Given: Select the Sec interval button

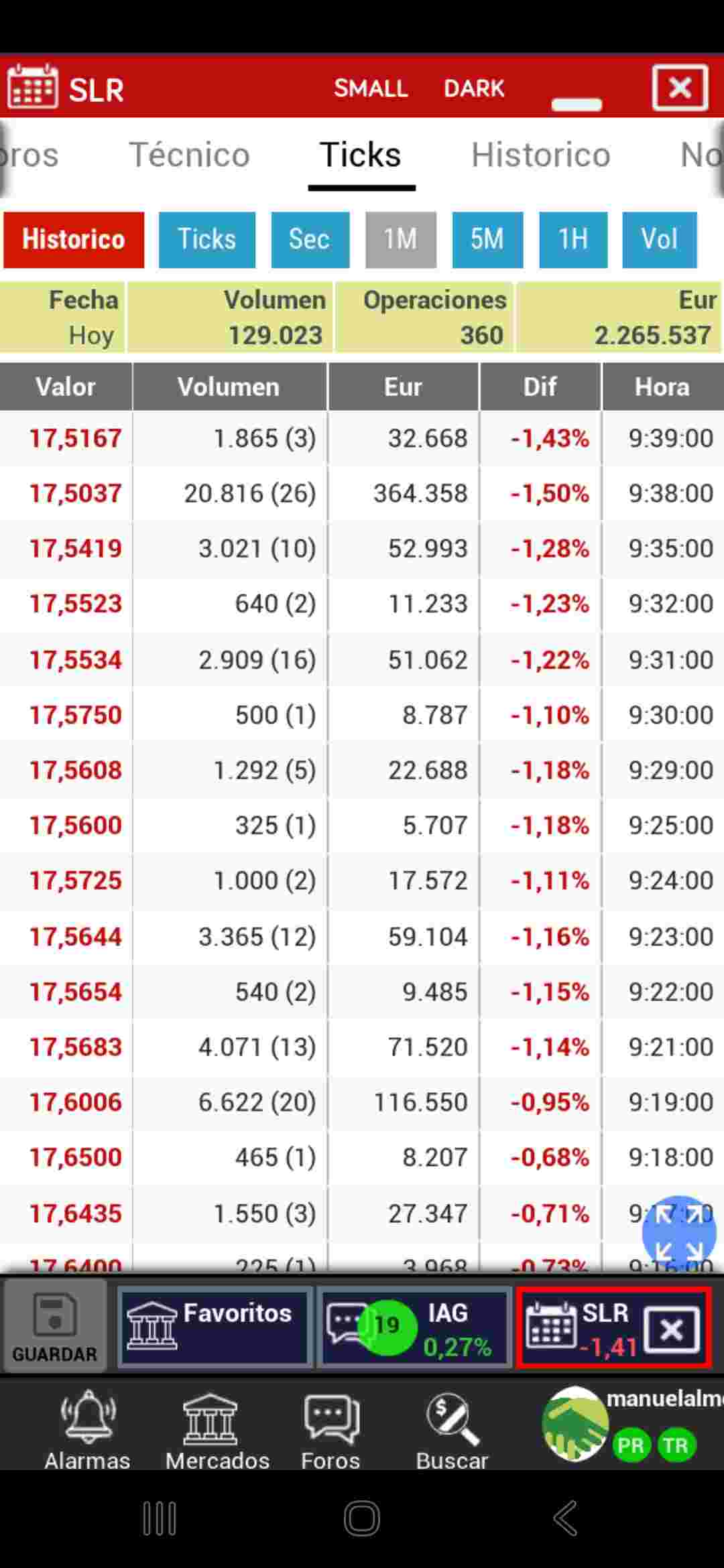Looking at the screenshot, I should tap(310, 239).
